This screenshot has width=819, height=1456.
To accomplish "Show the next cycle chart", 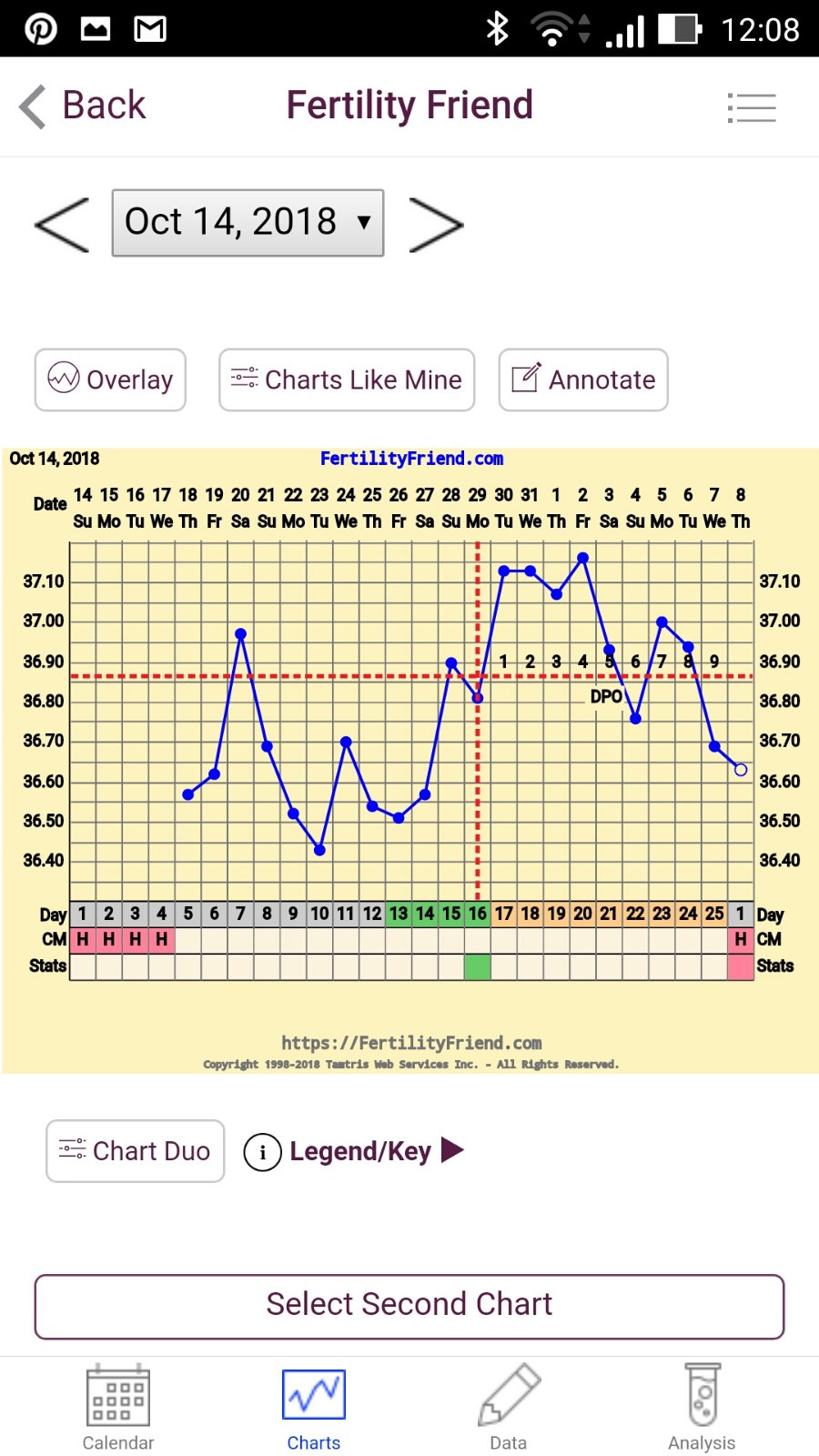I will pos(436,224).
